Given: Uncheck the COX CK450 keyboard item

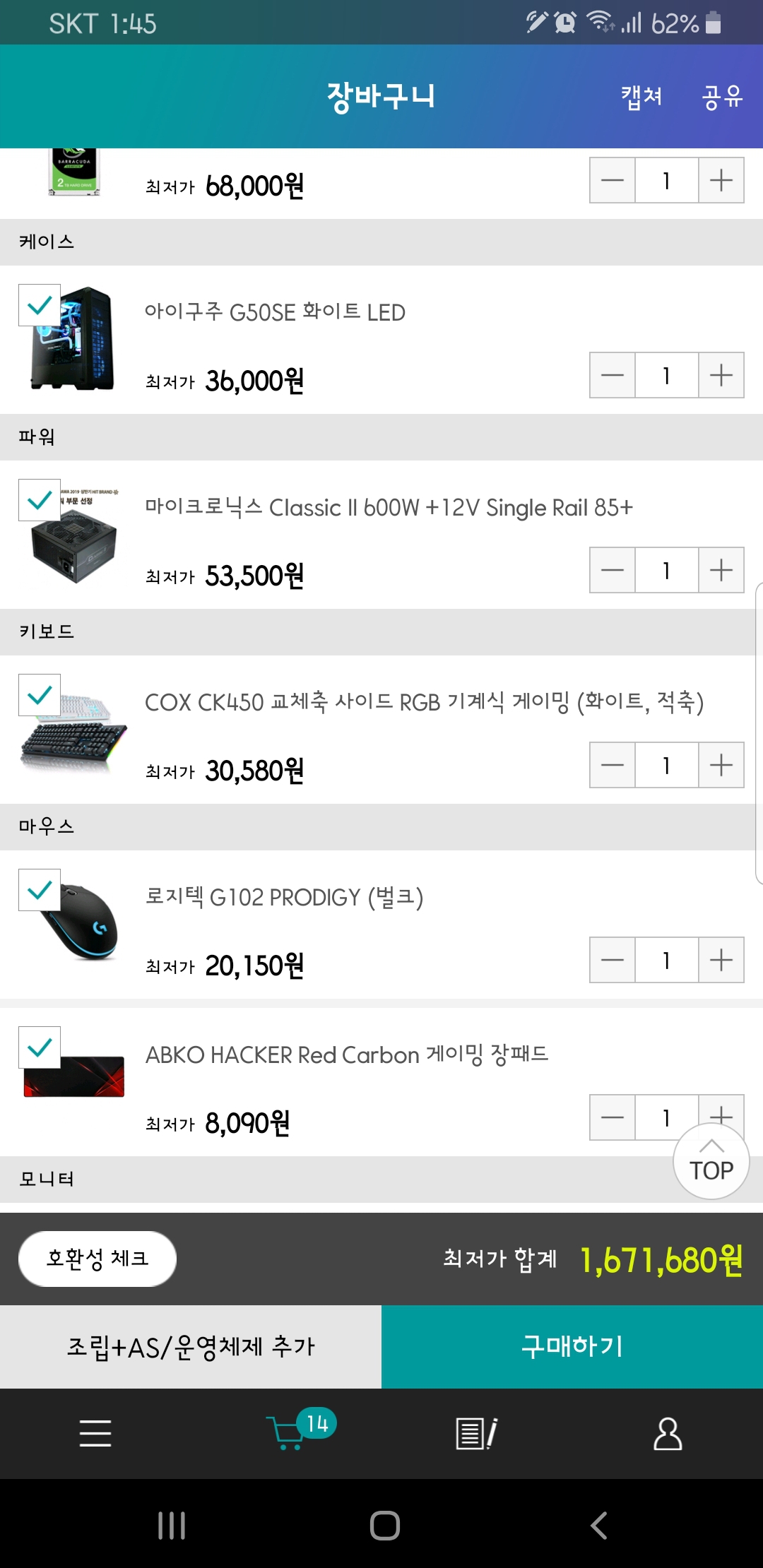Looking at the screenshot, I should 40,695.
